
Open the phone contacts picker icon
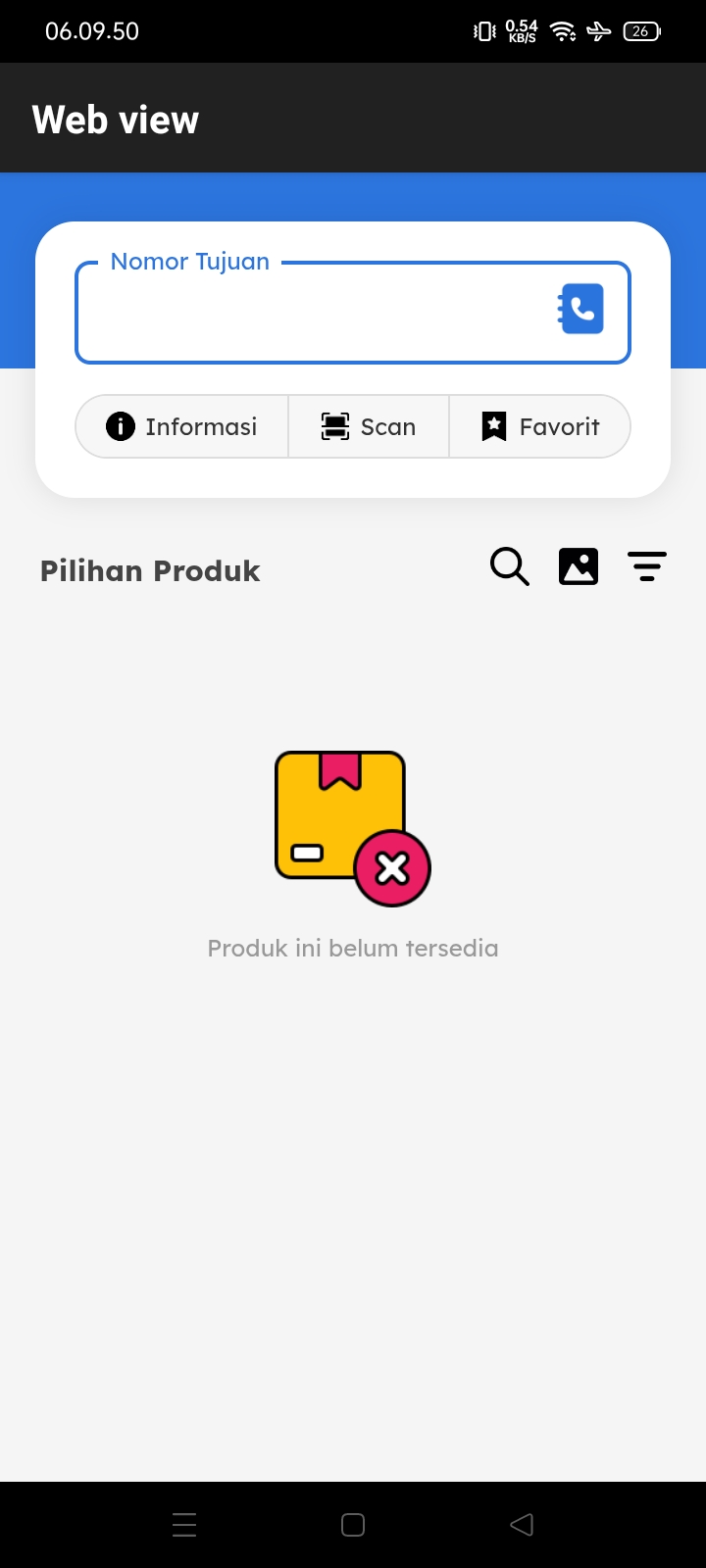581,310
